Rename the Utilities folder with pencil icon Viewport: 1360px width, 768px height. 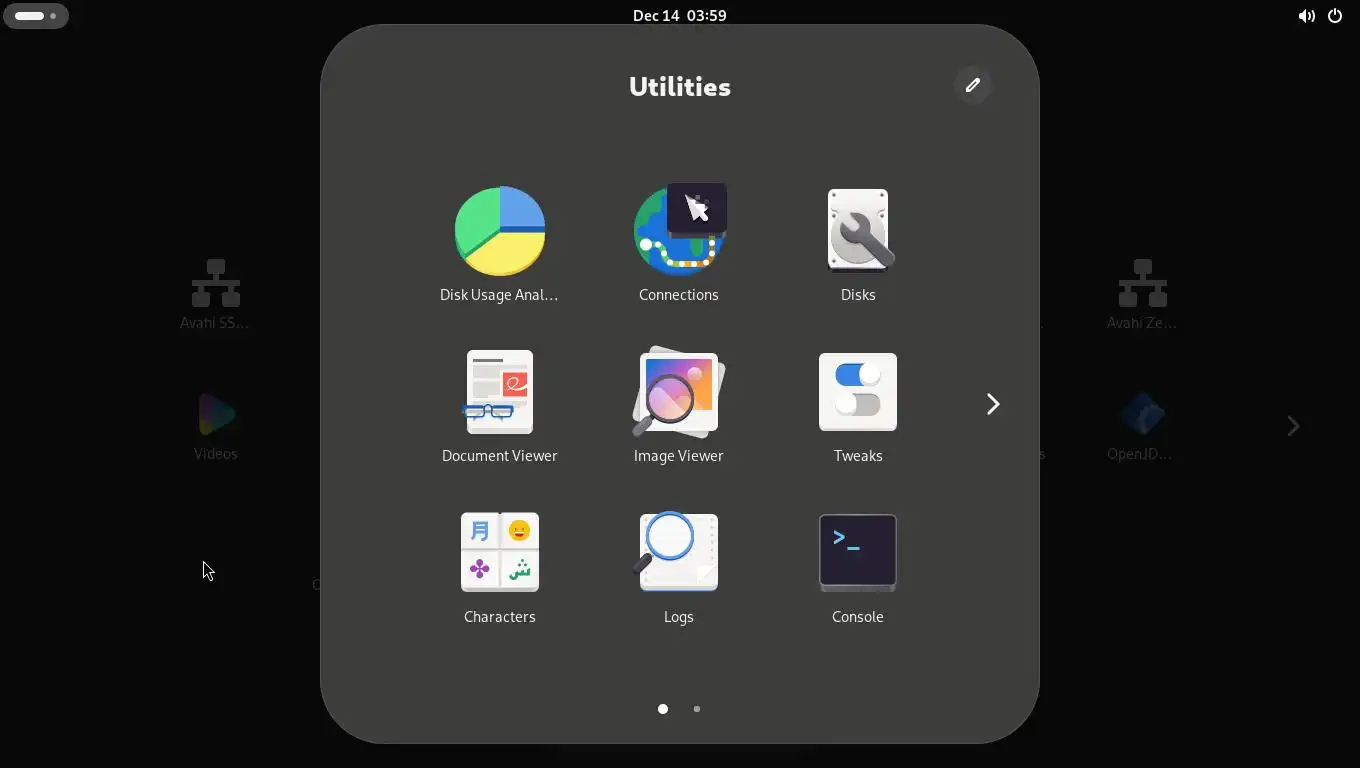point(972,85)
